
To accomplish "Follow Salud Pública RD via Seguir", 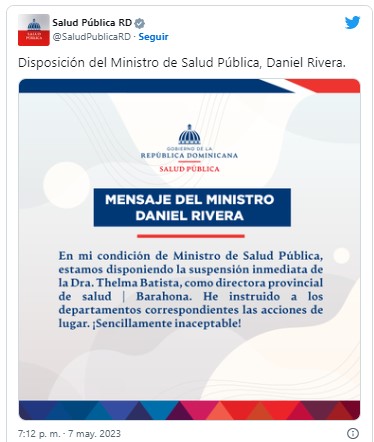I will coord(153,37).
